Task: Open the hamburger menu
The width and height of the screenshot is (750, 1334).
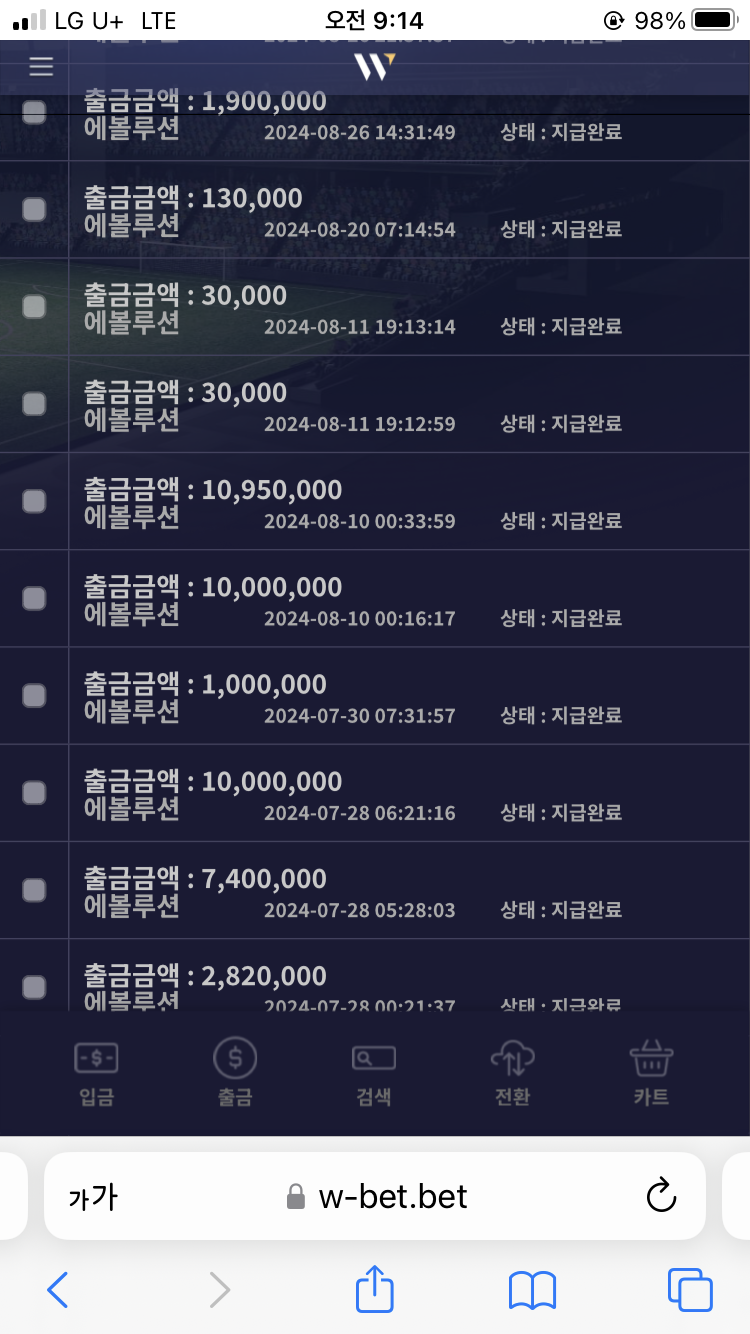Action: [41, 67]
